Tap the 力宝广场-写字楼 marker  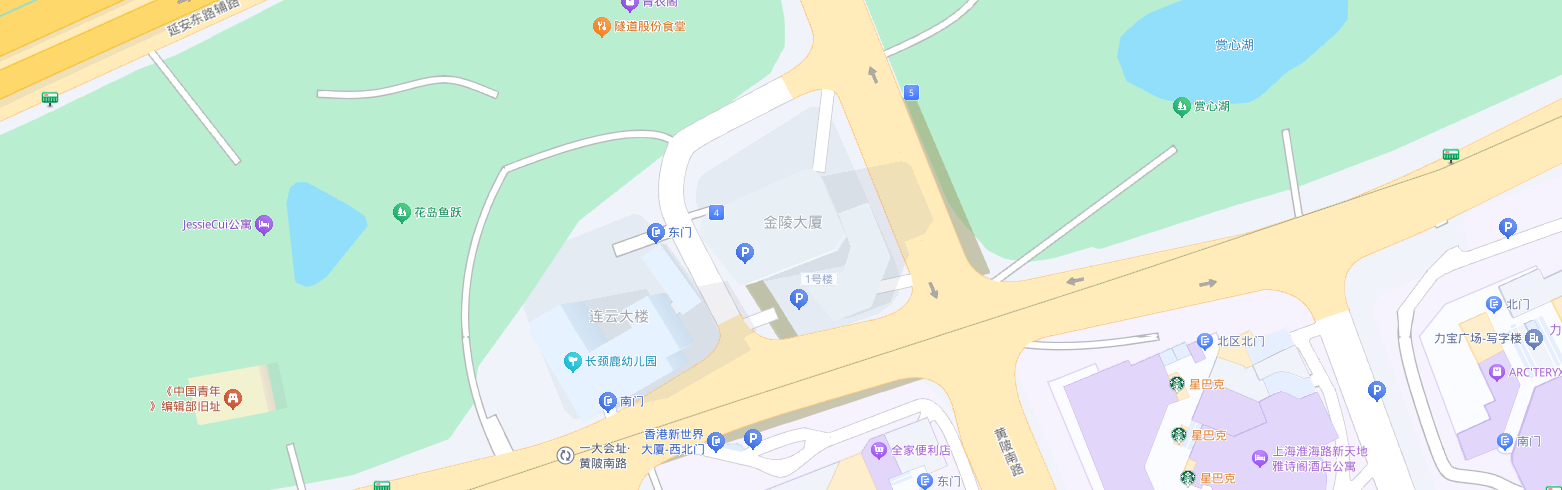1535,339
